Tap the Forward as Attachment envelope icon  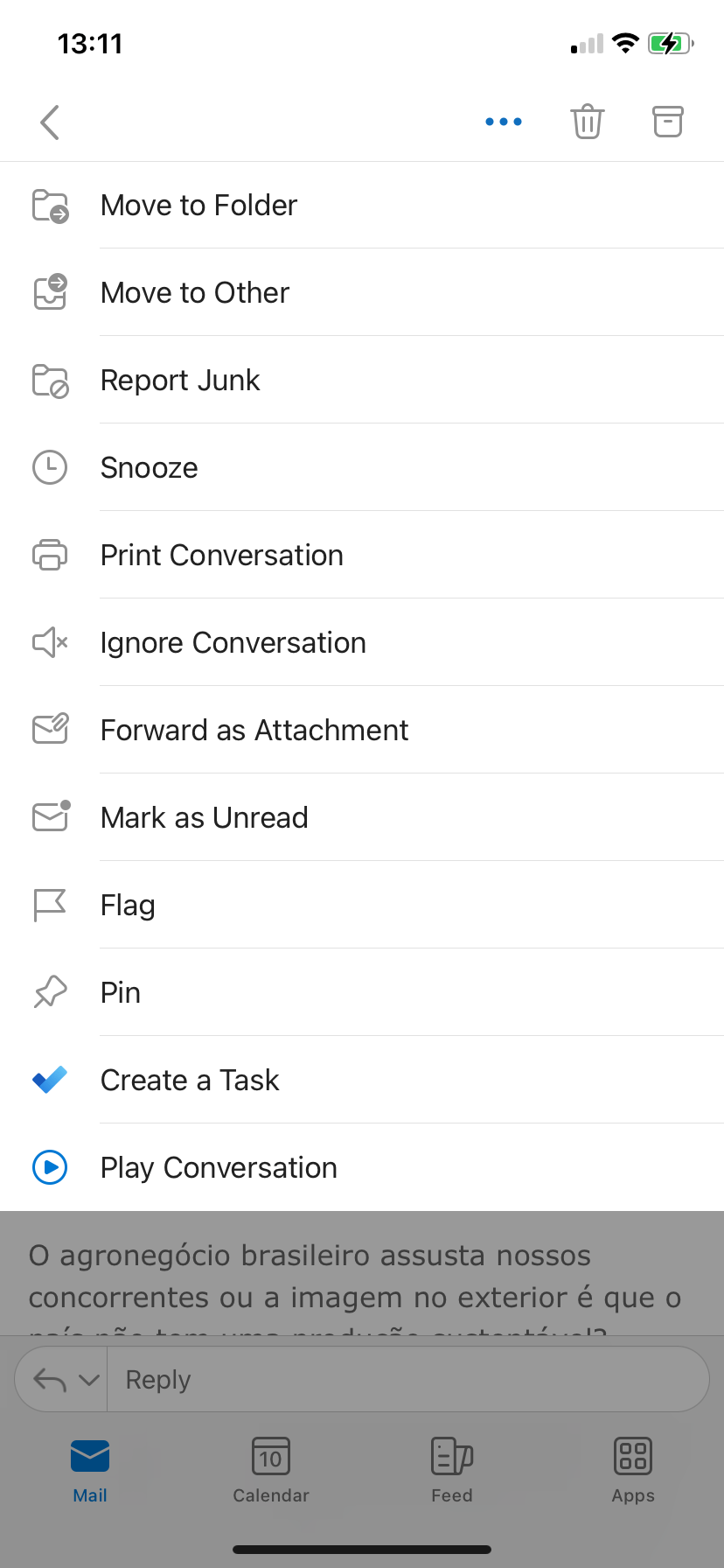pyautogui.click(x=50, y=729)
